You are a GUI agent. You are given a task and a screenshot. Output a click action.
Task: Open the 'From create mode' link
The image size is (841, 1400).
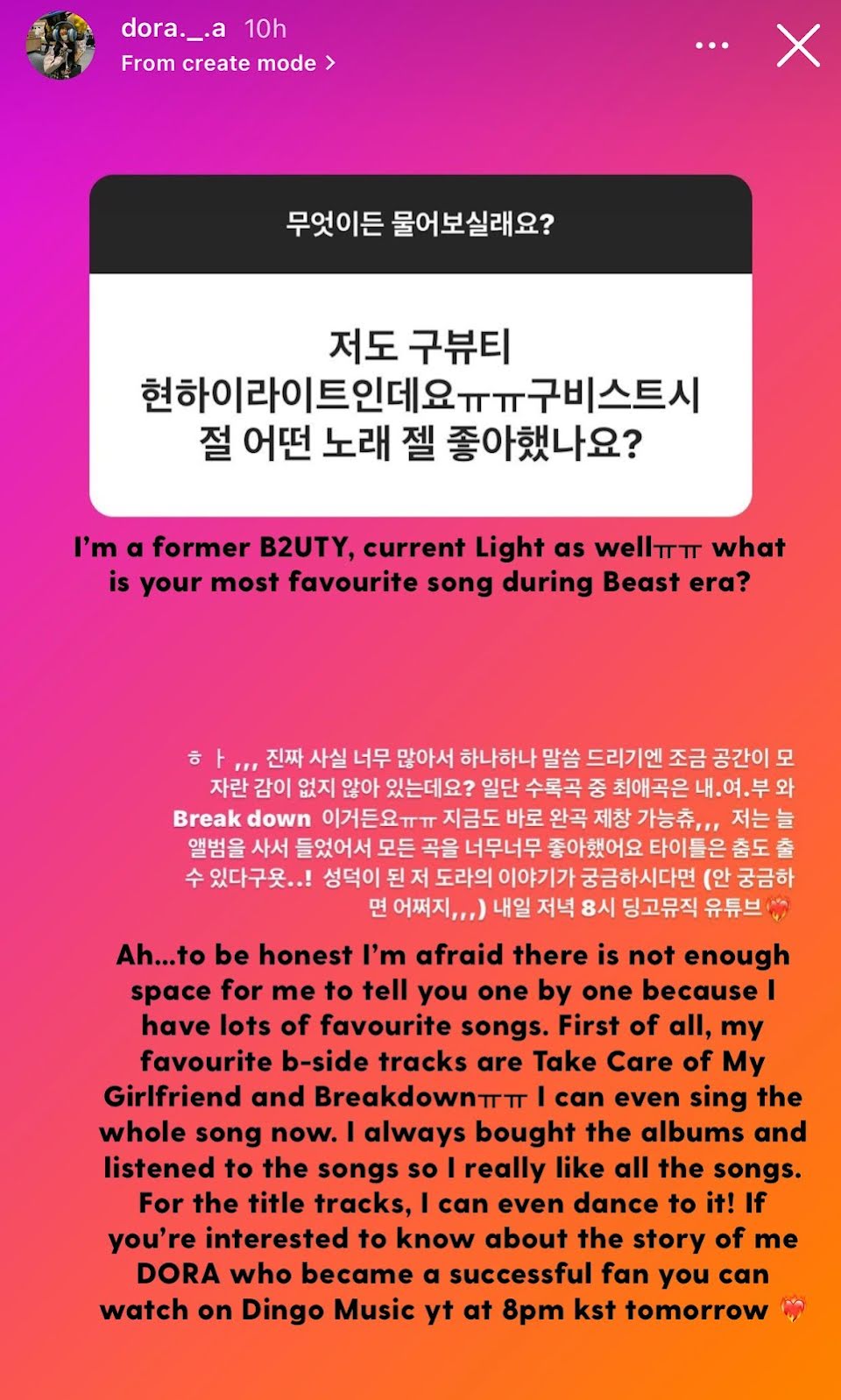[x=228, y=63]
